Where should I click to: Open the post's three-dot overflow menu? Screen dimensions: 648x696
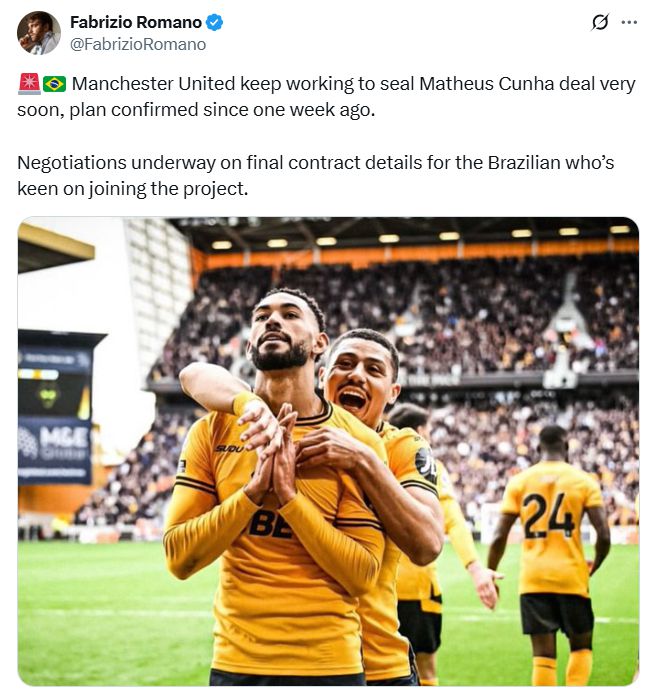(x=629, y=22)
